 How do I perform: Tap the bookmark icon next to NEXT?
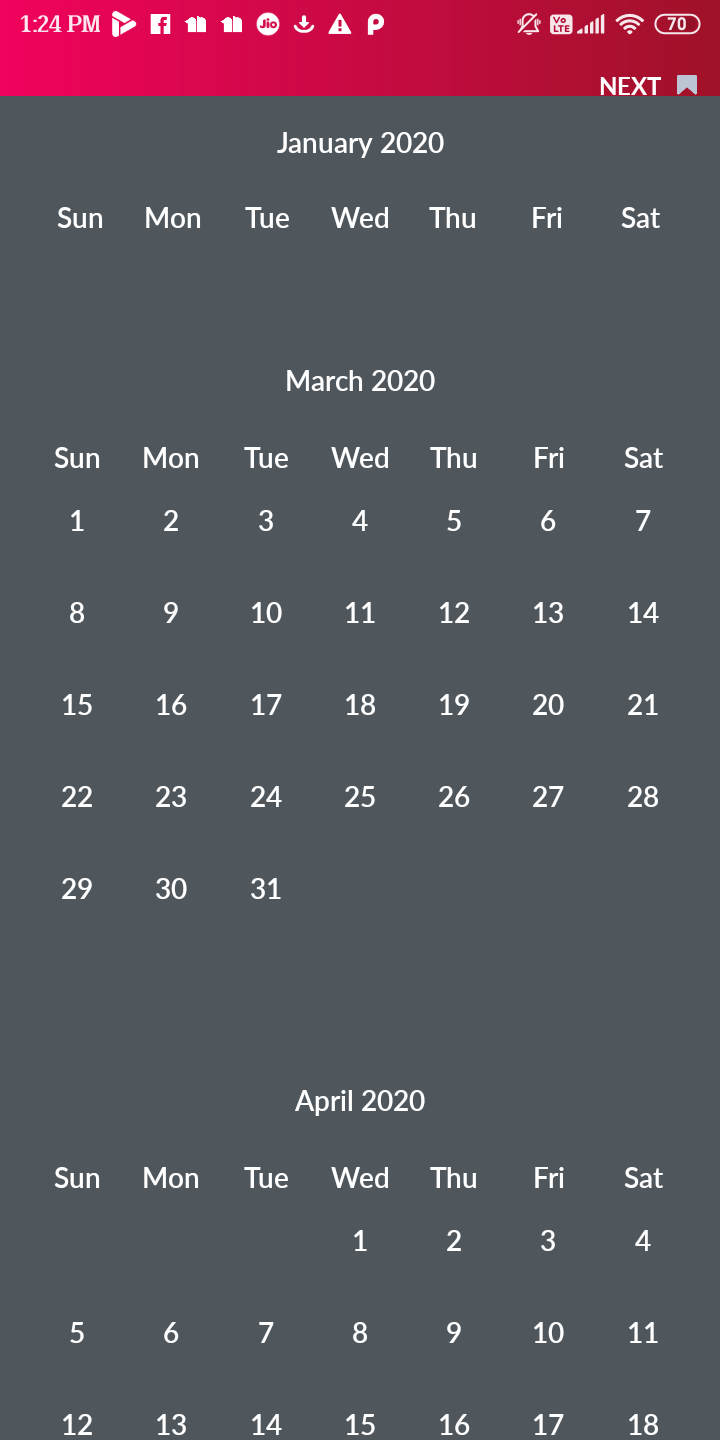coord(686,85)
